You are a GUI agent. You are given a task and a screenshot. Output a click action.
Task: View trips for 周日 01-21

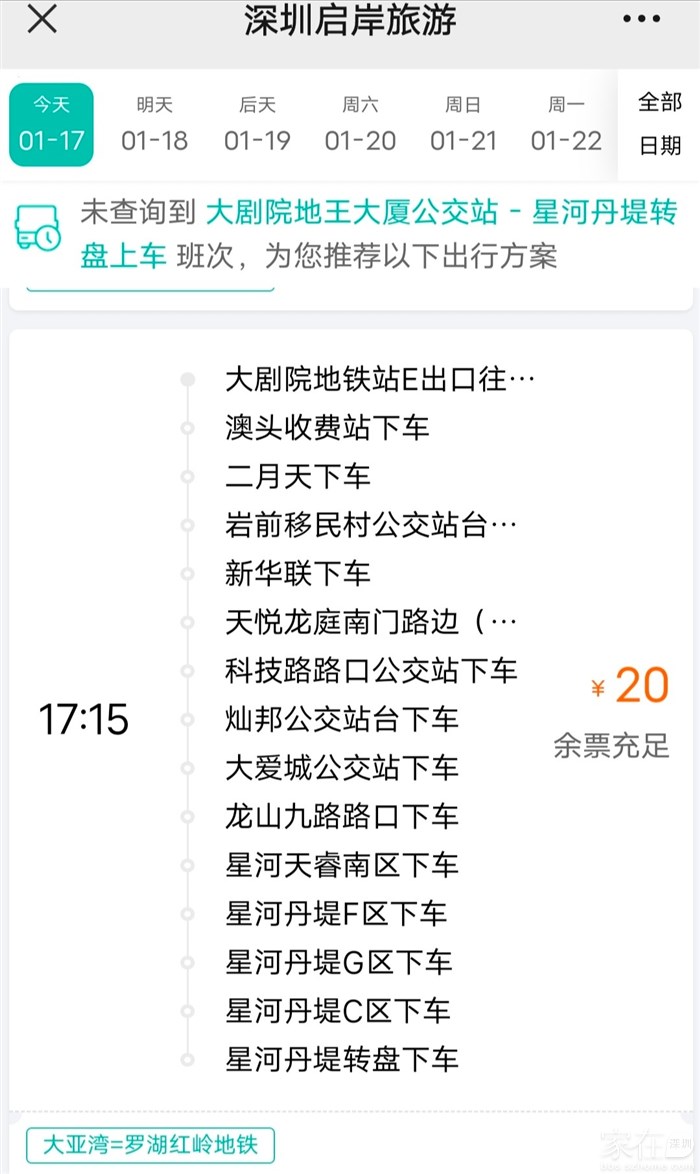click(463, 125)
